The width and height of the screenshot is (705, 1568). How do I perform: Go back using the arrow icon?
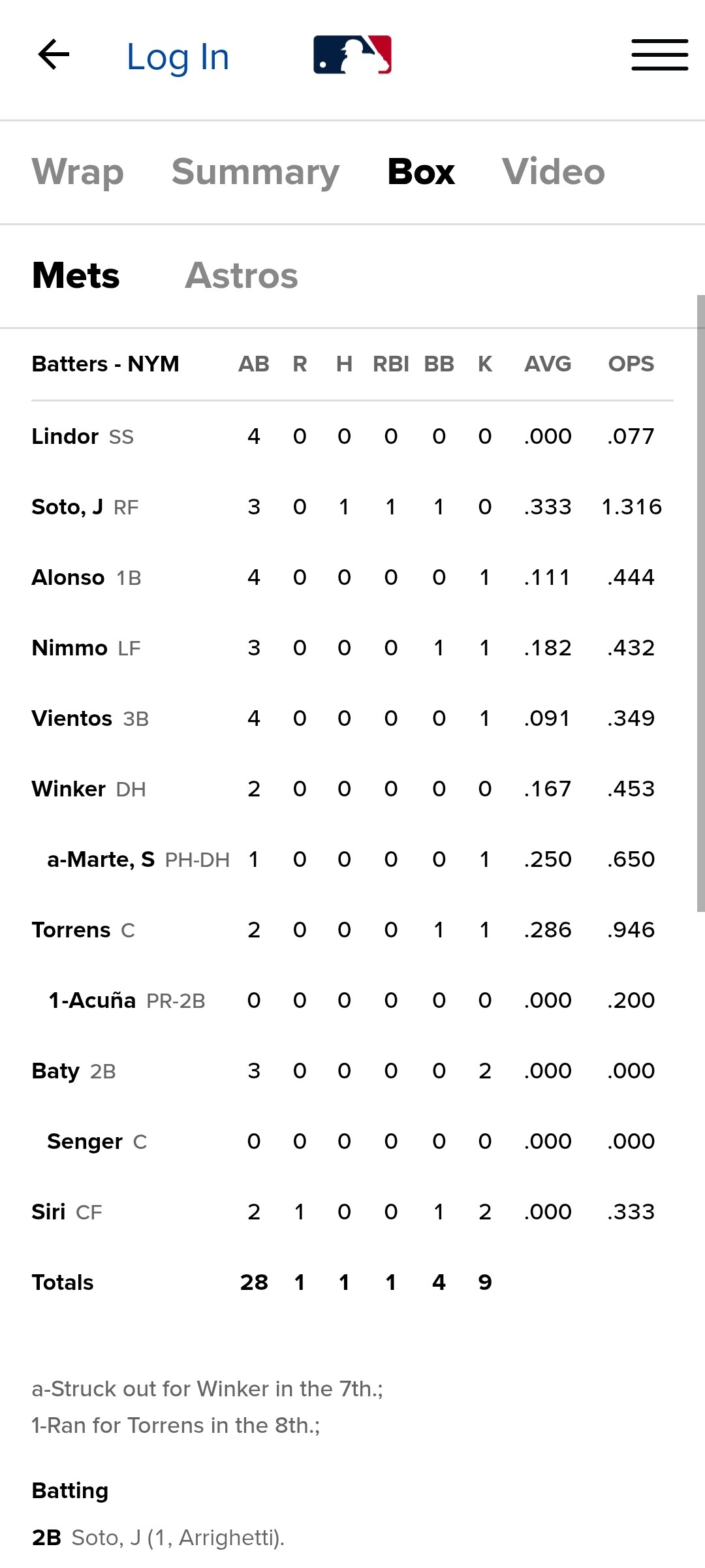[54, 55]
